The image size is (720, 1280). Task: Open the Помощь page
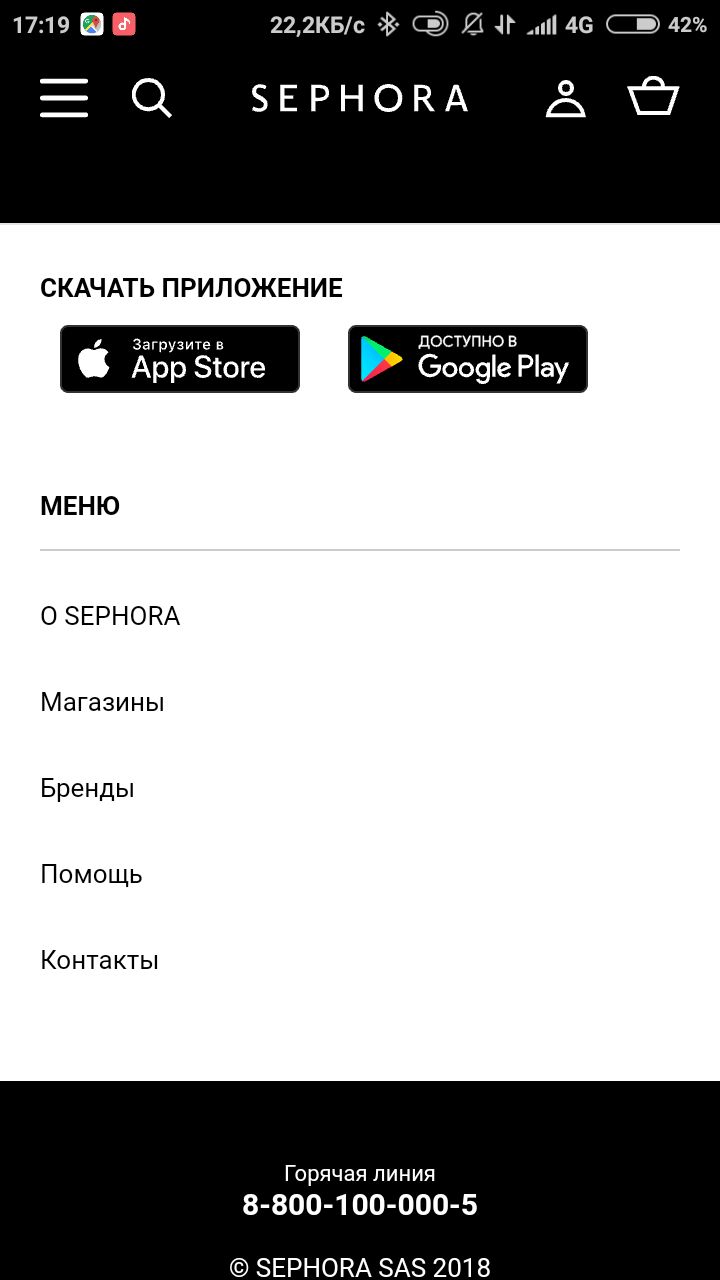click(91, 874)
